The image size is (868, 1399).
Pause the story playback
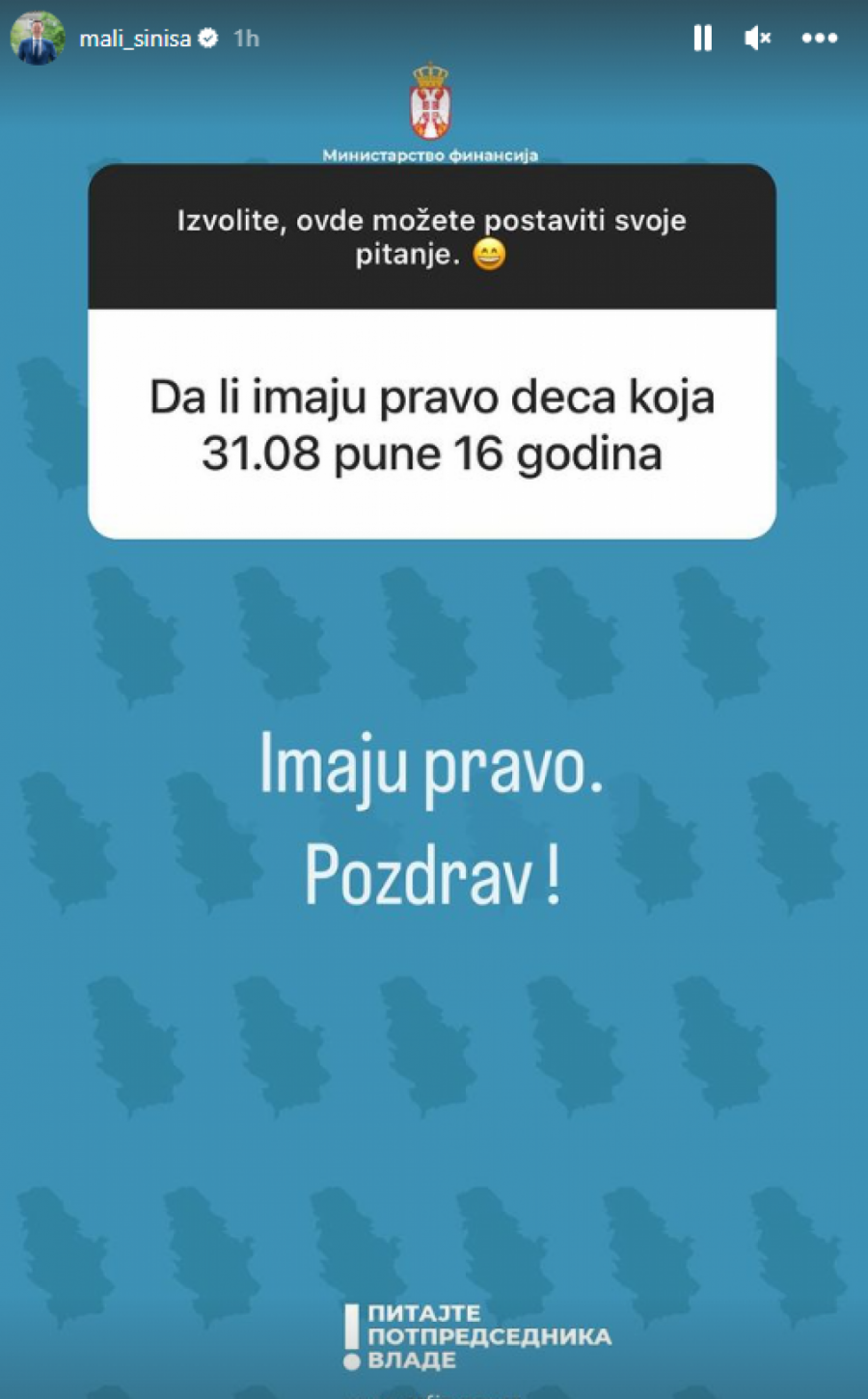[x=702, y=39]
